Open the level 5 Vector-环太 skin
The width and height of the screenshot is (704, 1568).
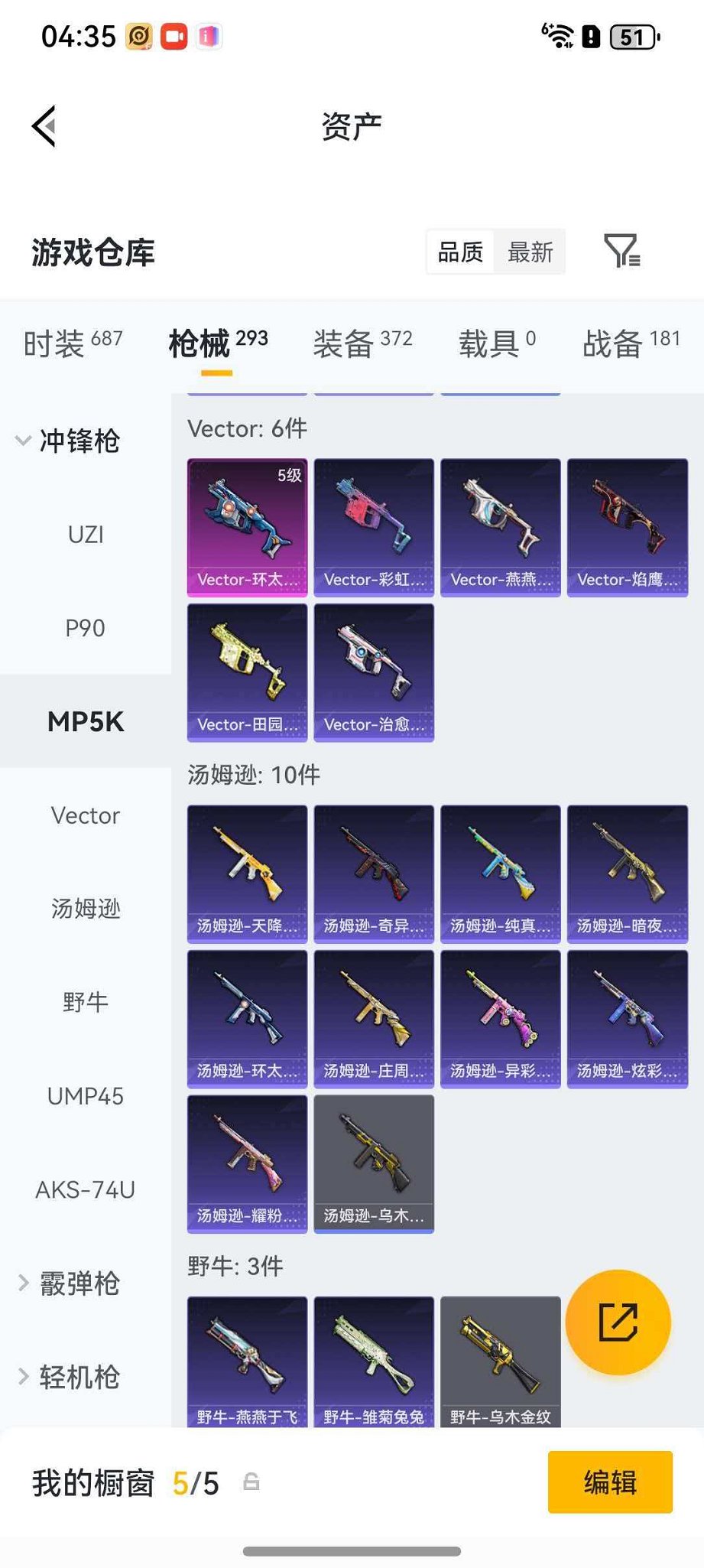247,527
